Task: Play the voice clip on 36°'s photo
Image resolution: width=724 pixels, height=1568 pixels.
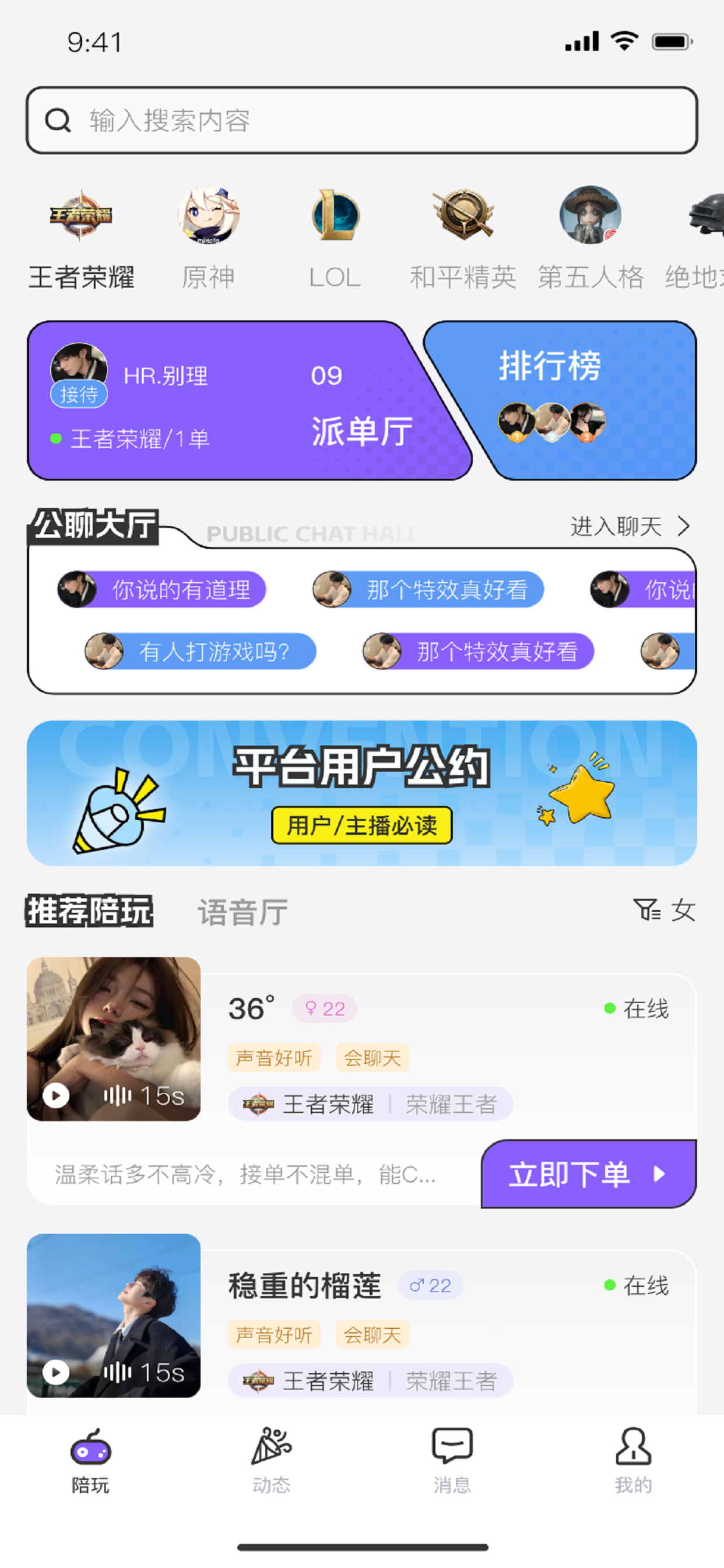Action: point(56,1096)
